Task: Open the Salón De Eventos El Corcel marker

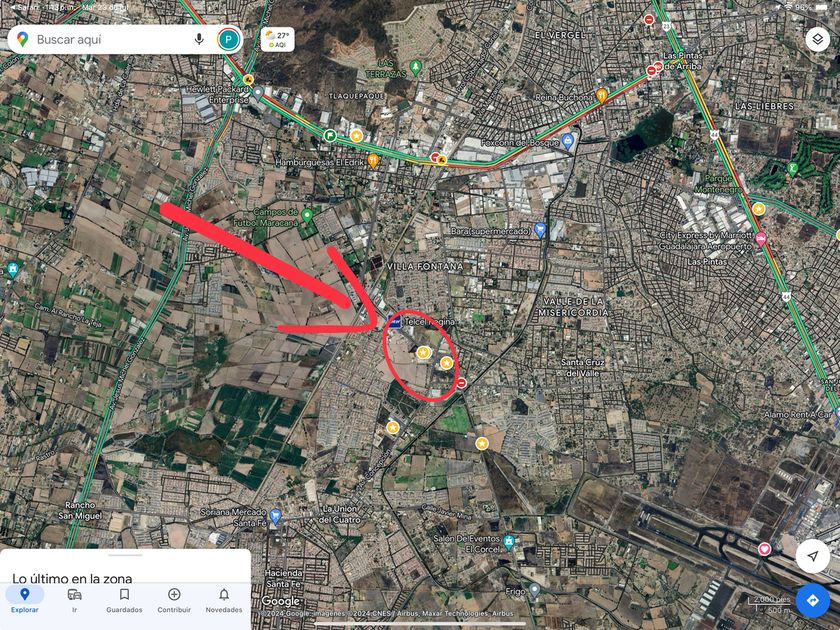Action: point(509,542)
